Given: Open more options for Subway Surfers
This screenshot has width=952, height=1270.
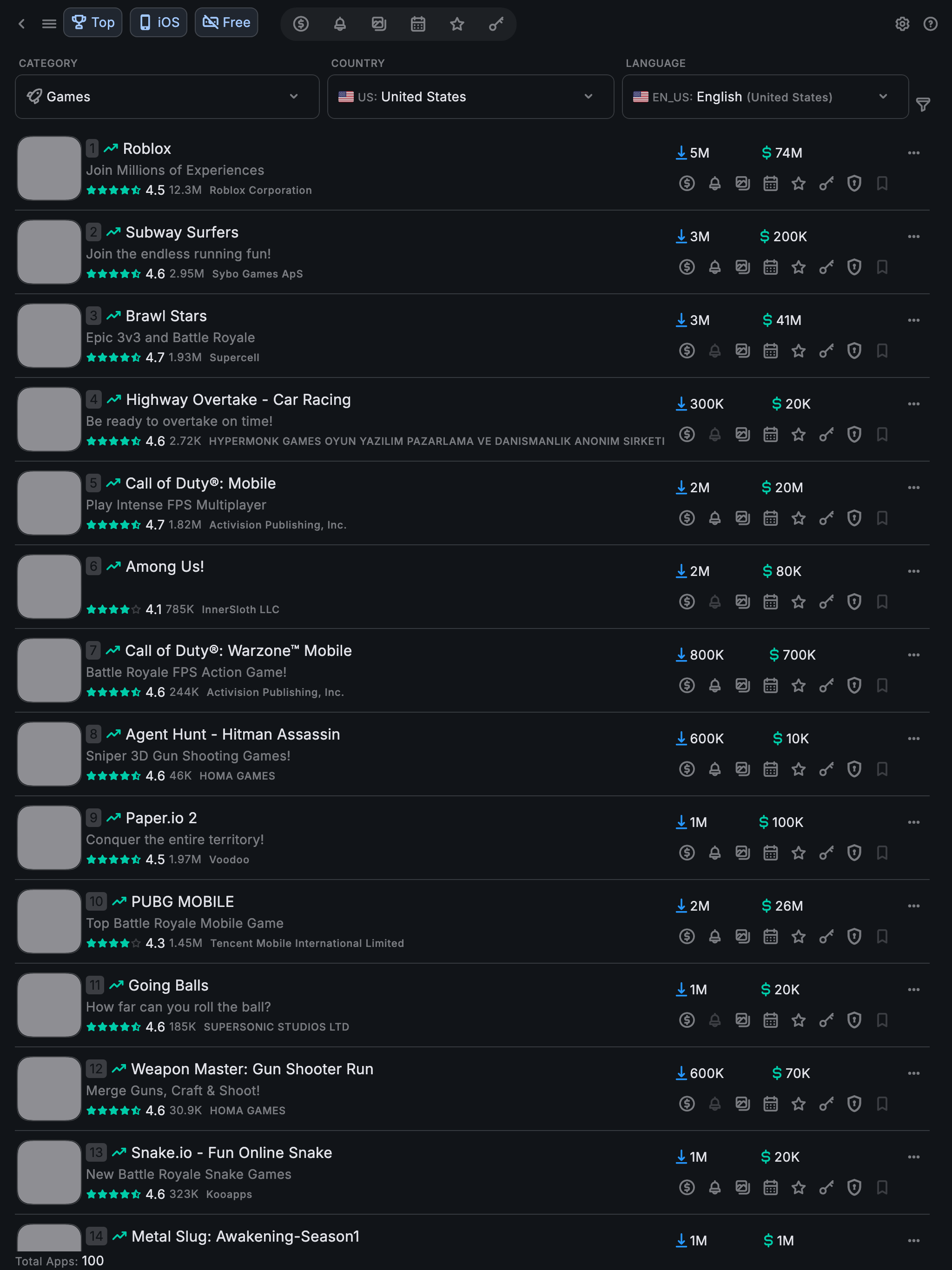Looking at the screenshot, I should (913, 237).
